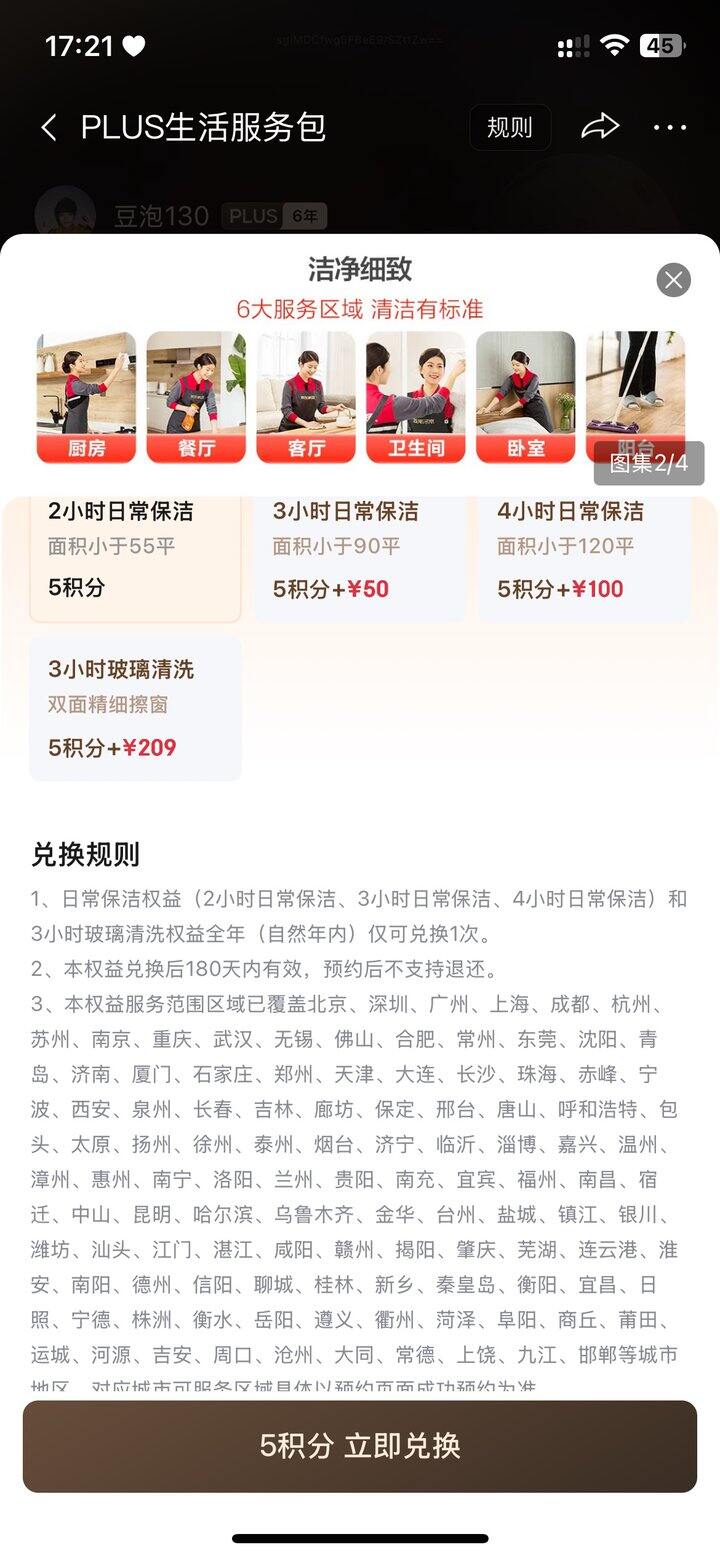Screen dimensions: 720x1558
Task: Share the PLUS生活服务包 page
Action: pos(601,126)
